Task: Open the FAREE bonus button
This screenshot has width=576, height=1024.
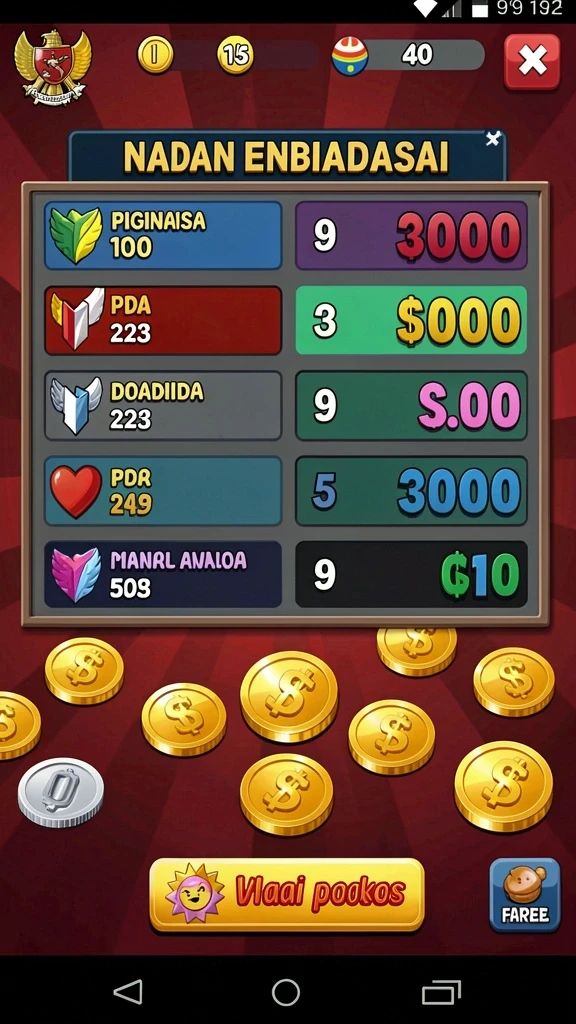Action: pos(524,895)
